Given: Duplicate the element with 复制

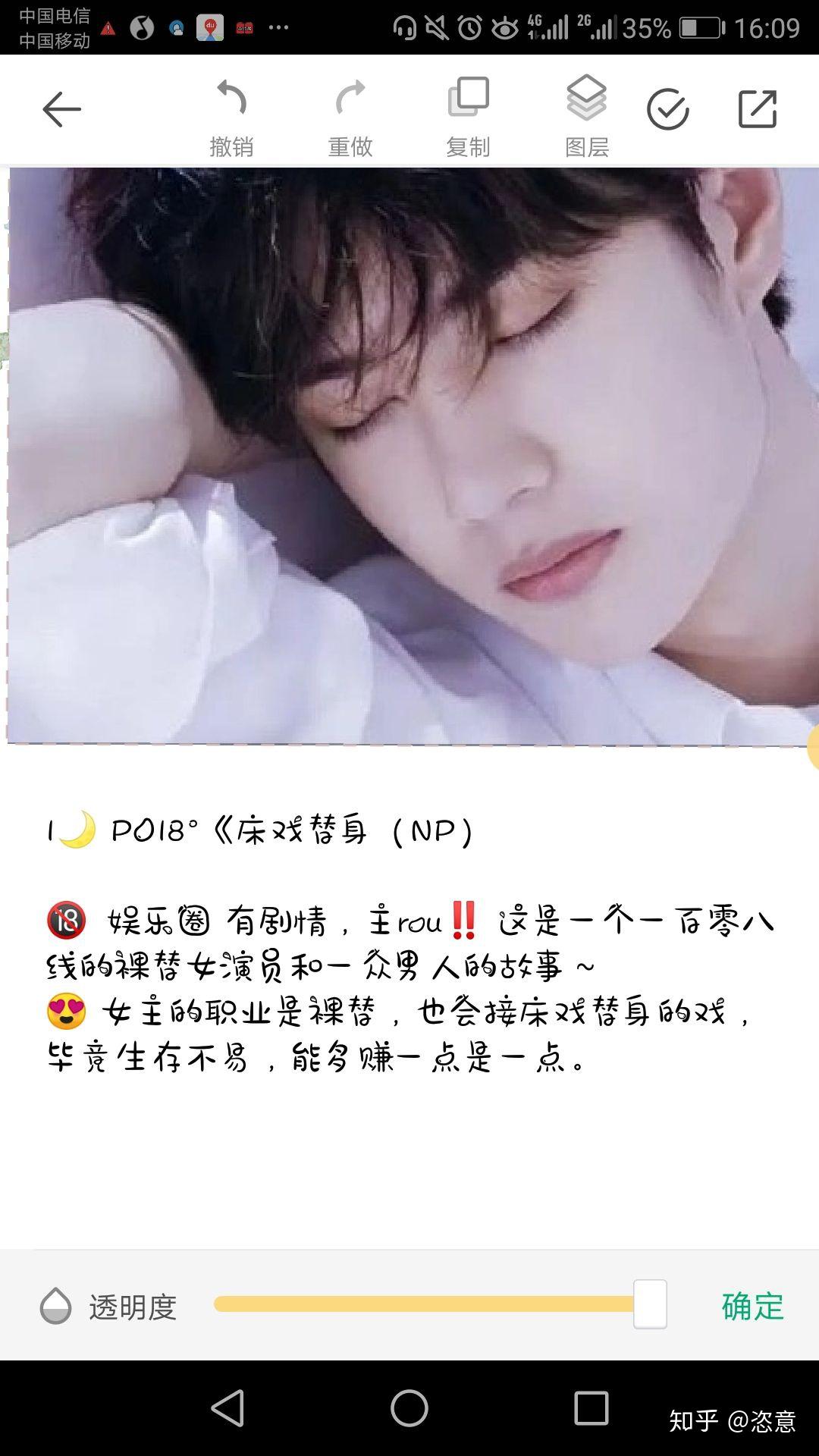Looking at the screenshot, I should [468, 118].
